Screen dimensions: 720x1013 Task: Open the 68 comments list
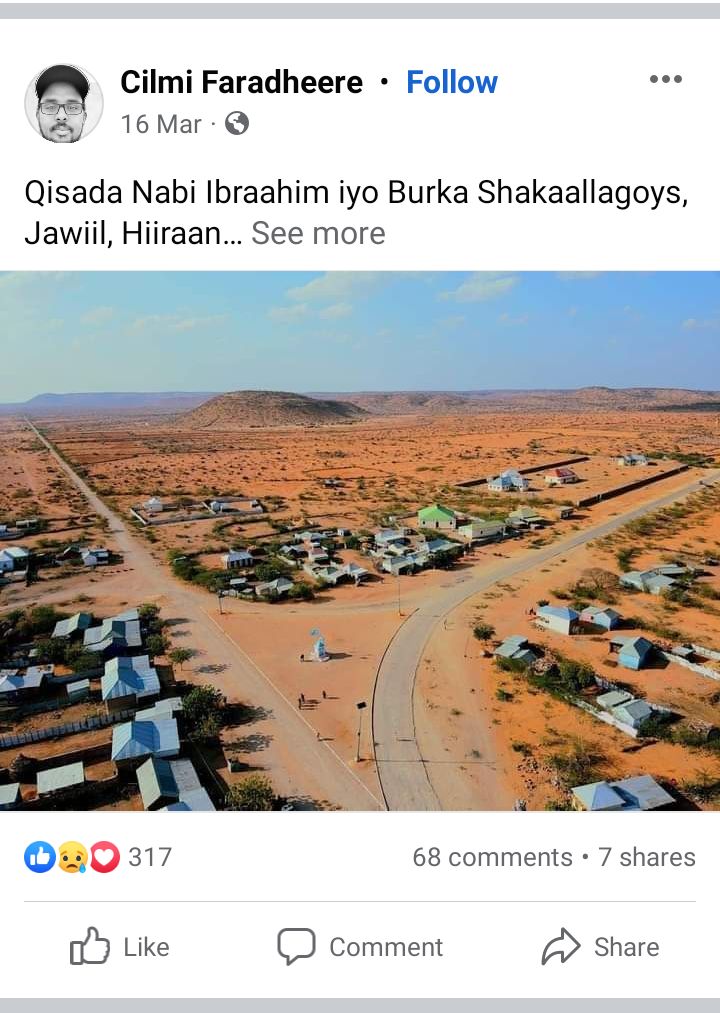pyautogui.click(x=492, y=857)
